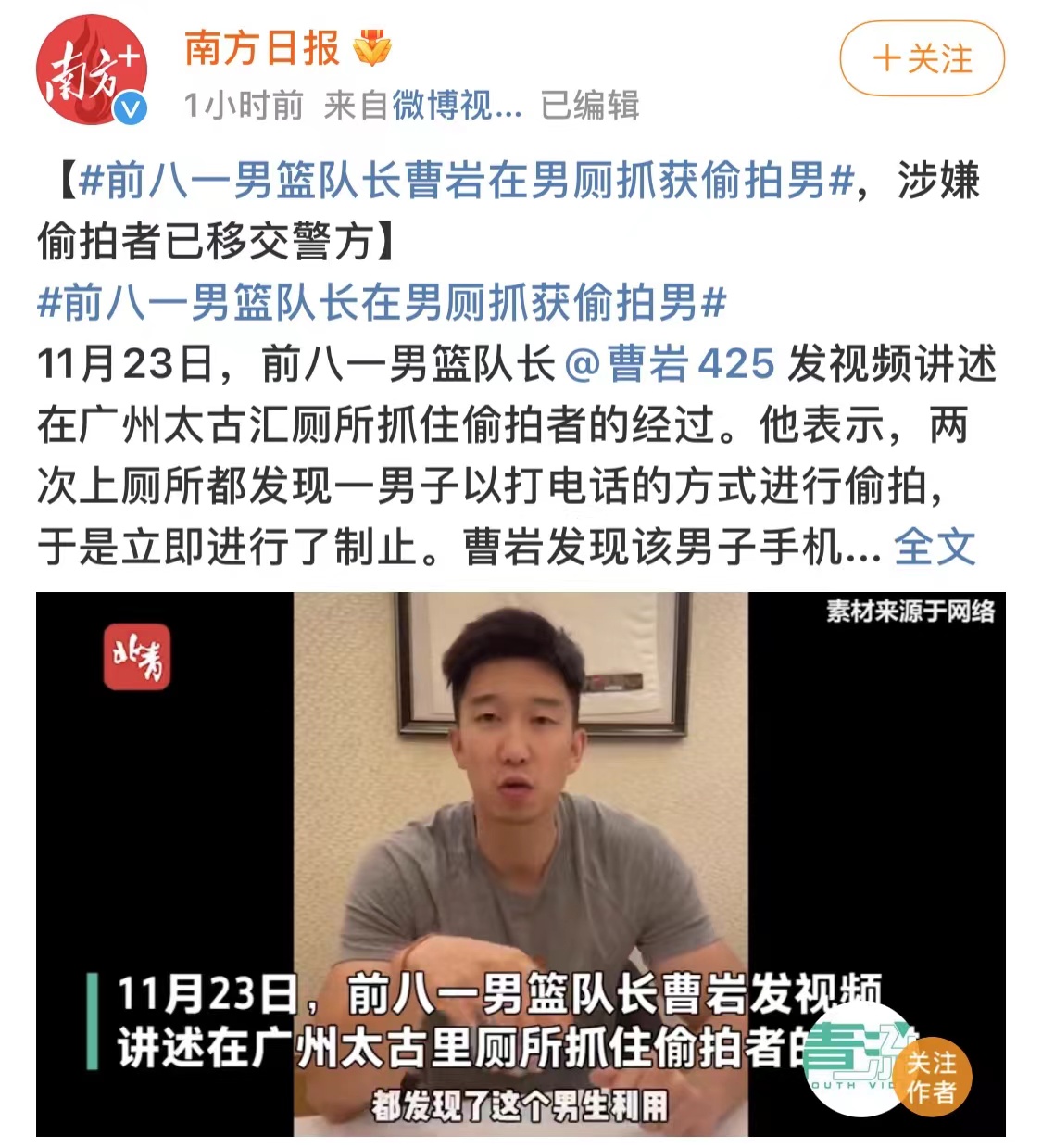Follow 南方日报 with the +关注 button

pyautogui.click(x=922, y=59)
